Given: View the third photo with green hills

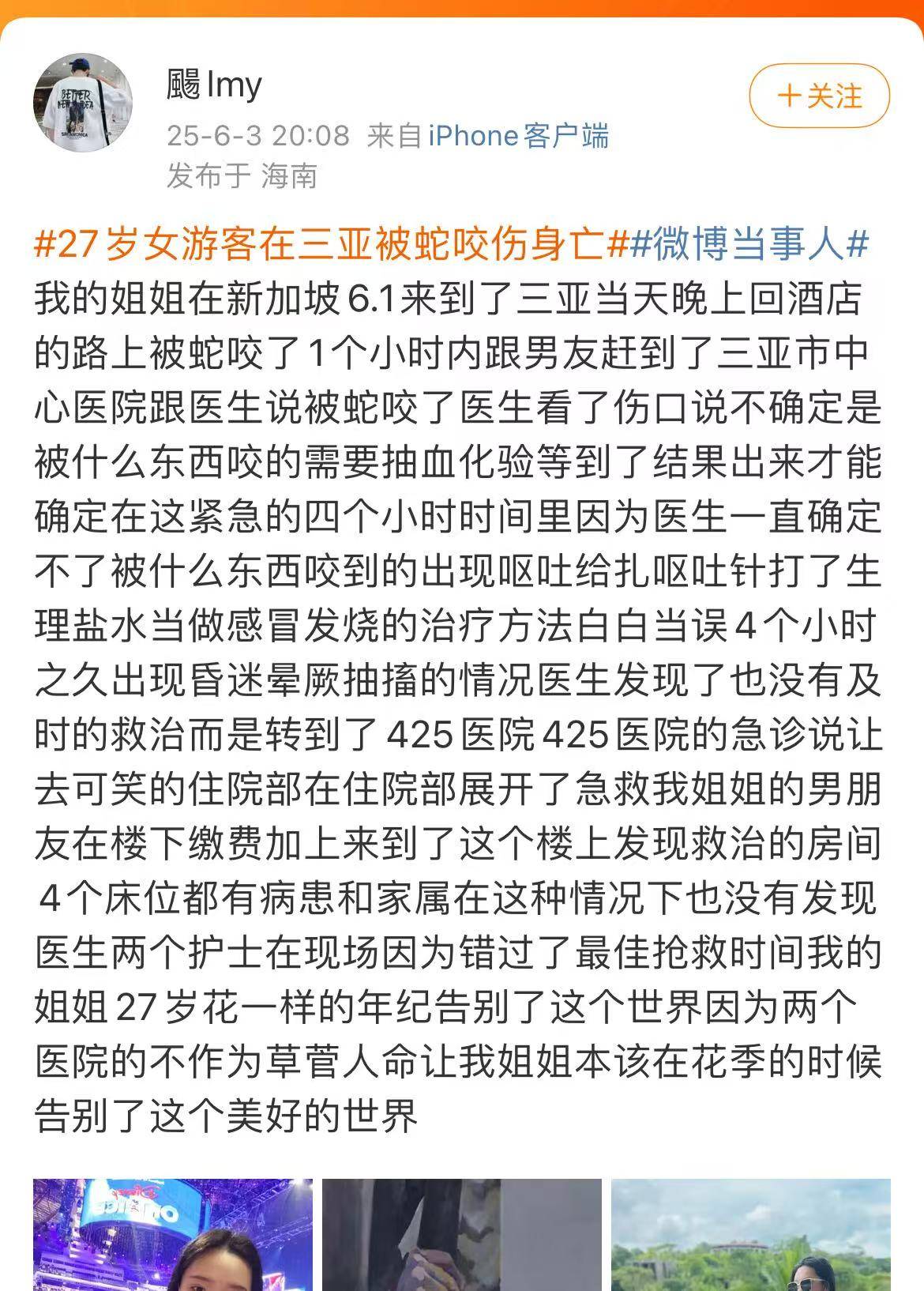Looking at the screenshot, I should (750, 1234).
